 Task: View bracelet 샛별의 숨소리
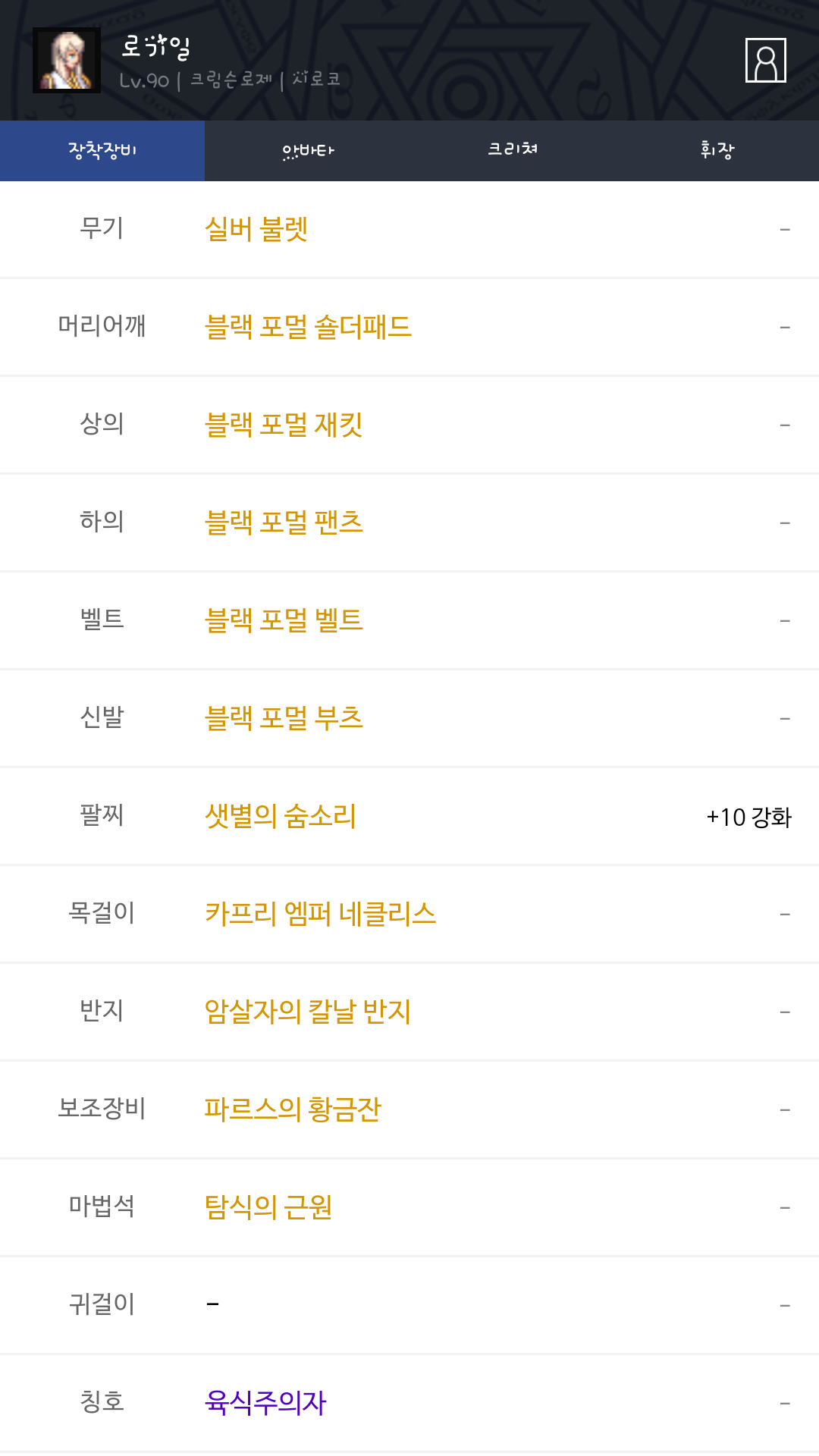tap(281, 816)
